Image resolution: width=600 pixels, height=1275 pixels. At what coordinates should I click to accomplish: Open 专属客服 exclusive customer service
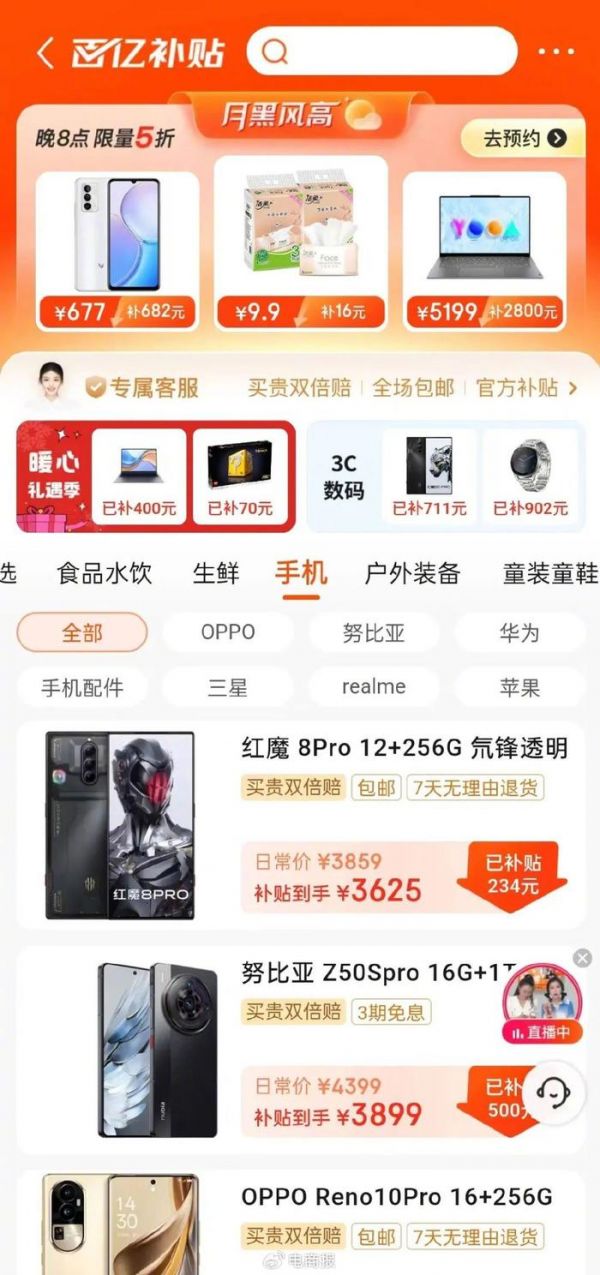pos(142,388)
